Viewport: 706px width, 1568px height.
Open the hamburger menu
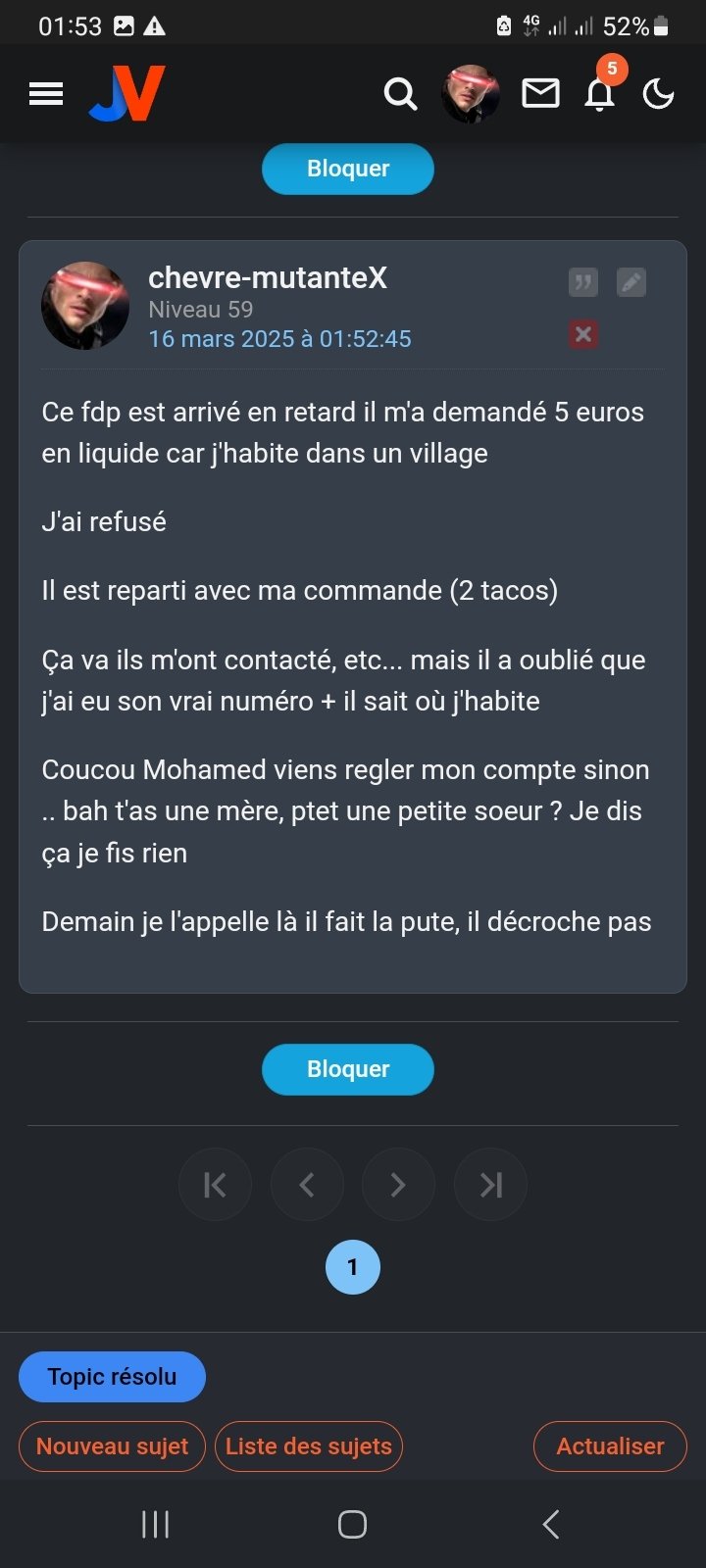46,94
